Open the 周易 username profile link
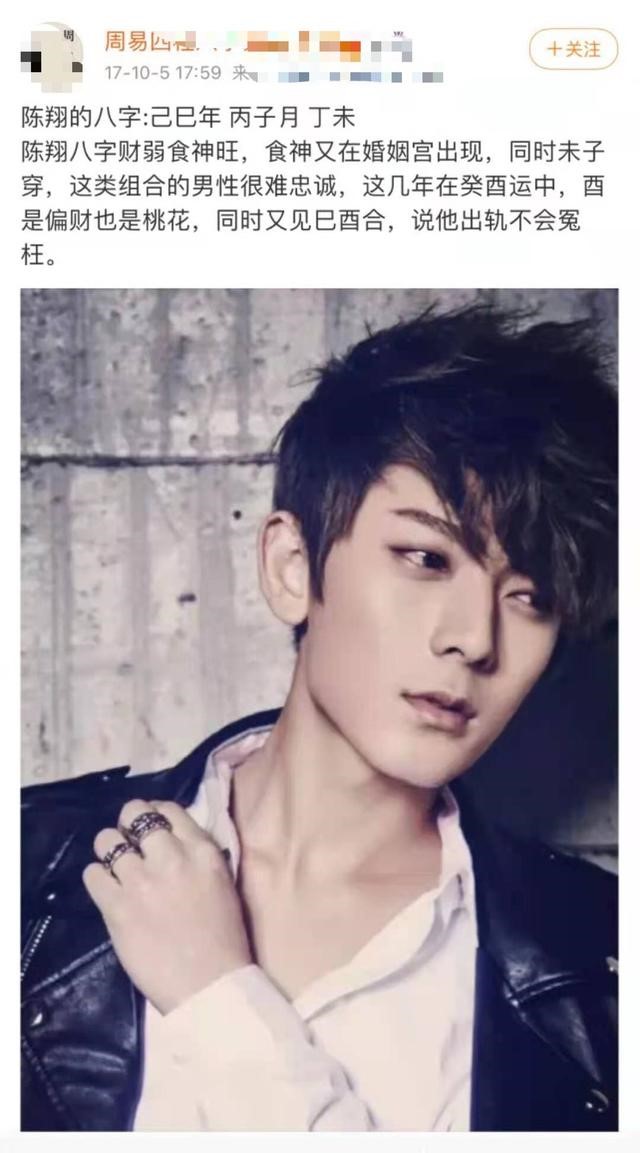This screenshot has width=640, height=1153. (150, 43)
